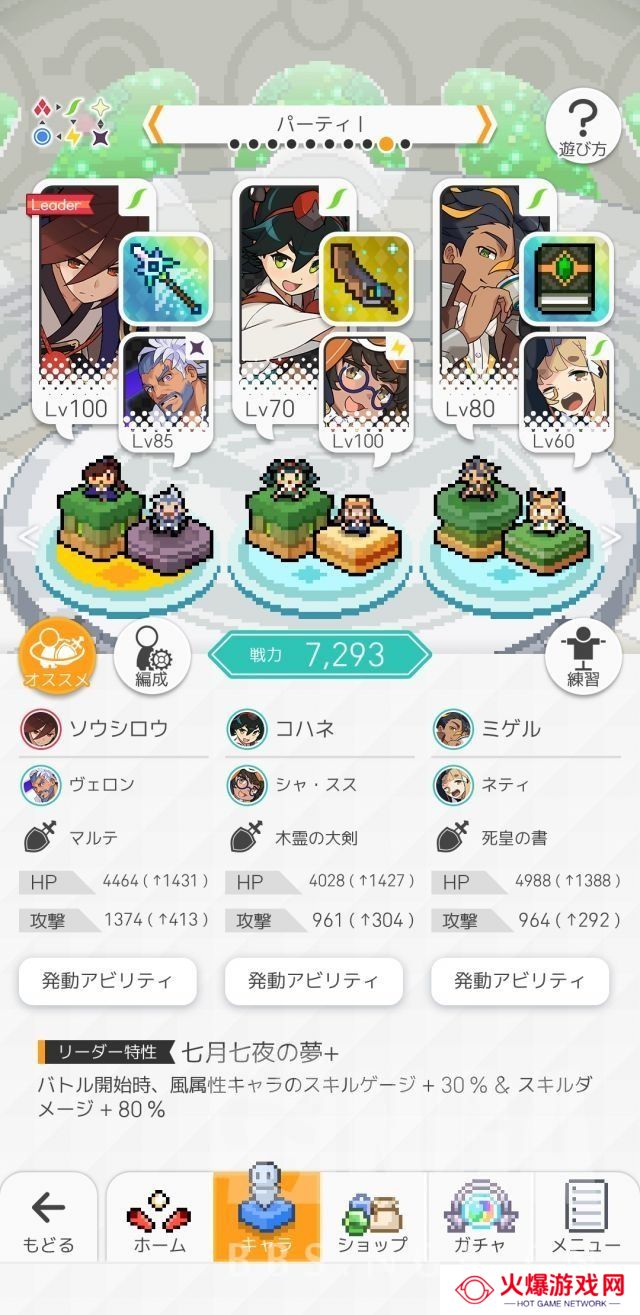
Task: Open the 遊び方 help button
Action: coord(583,129)
